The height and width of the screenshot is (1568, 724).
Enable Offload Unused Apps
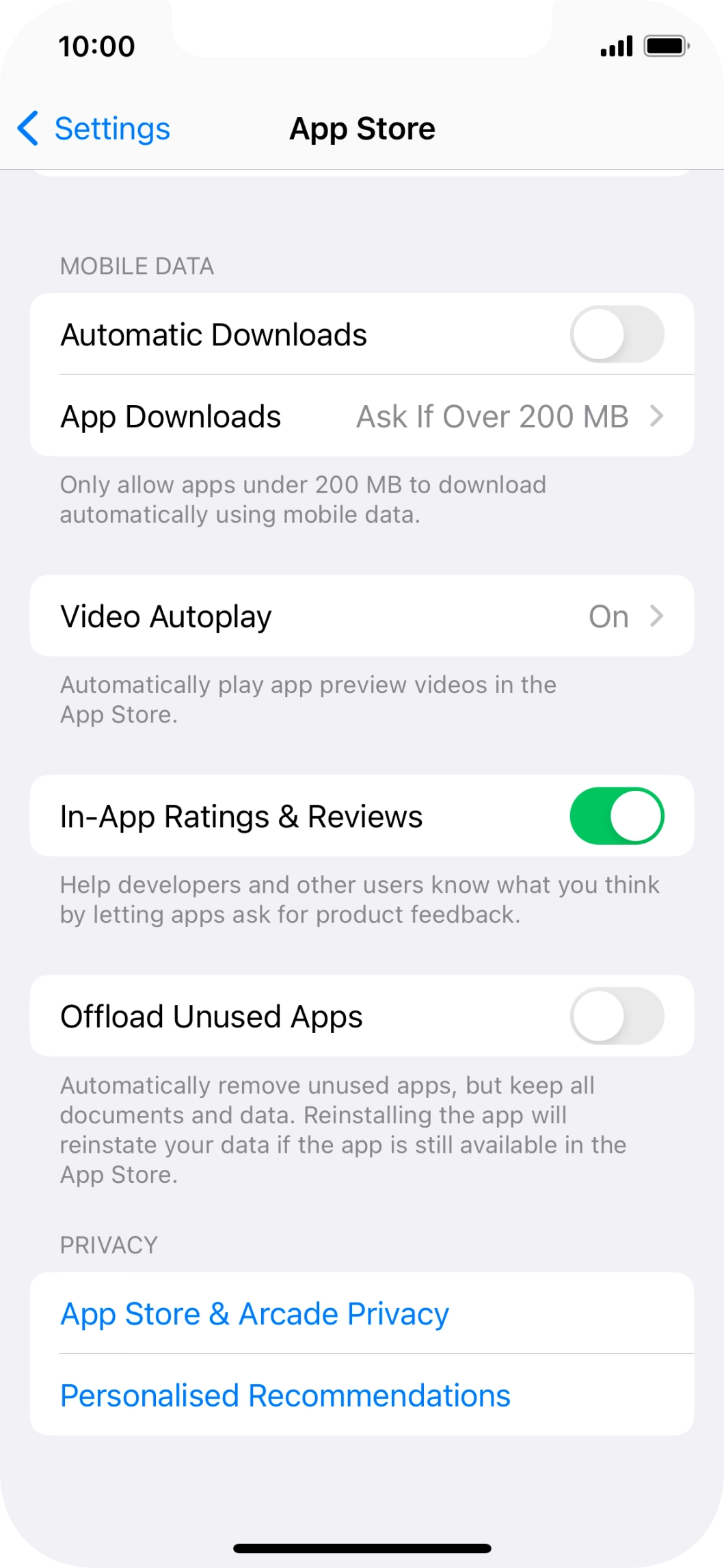pos(616,1016)
